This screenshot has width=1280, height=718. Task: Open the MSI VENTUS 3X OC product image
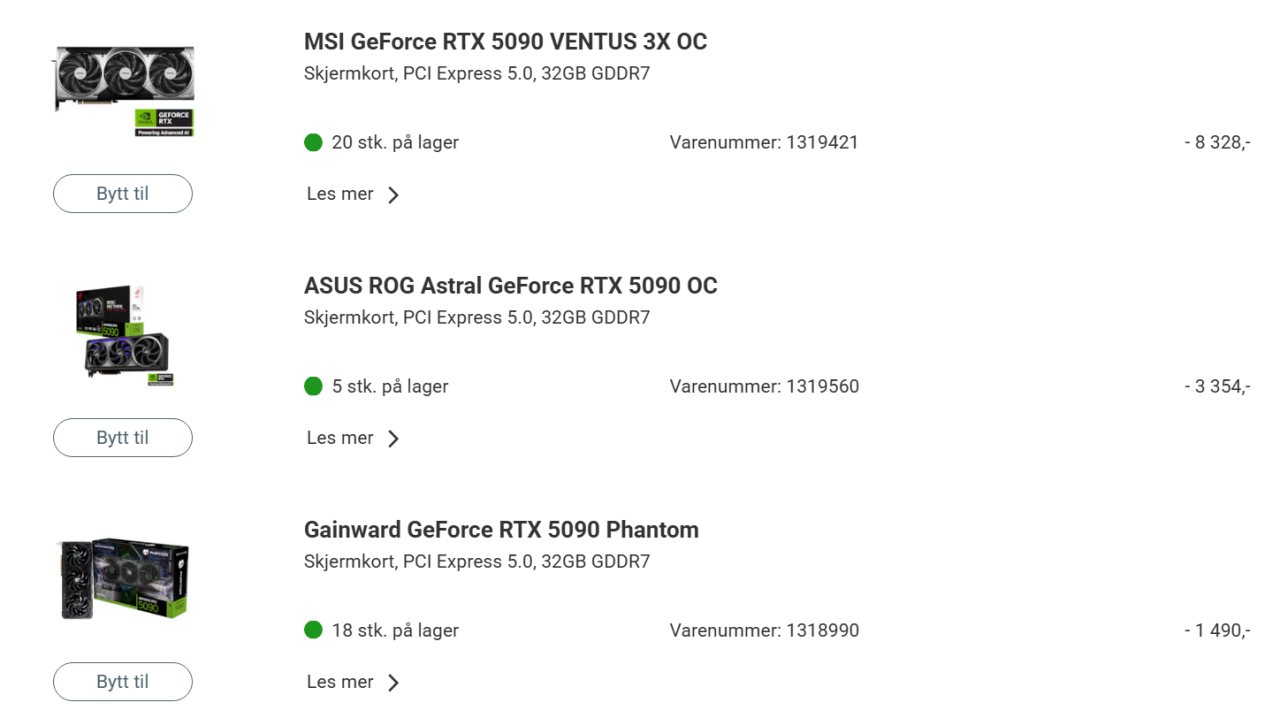click(123, 90)
